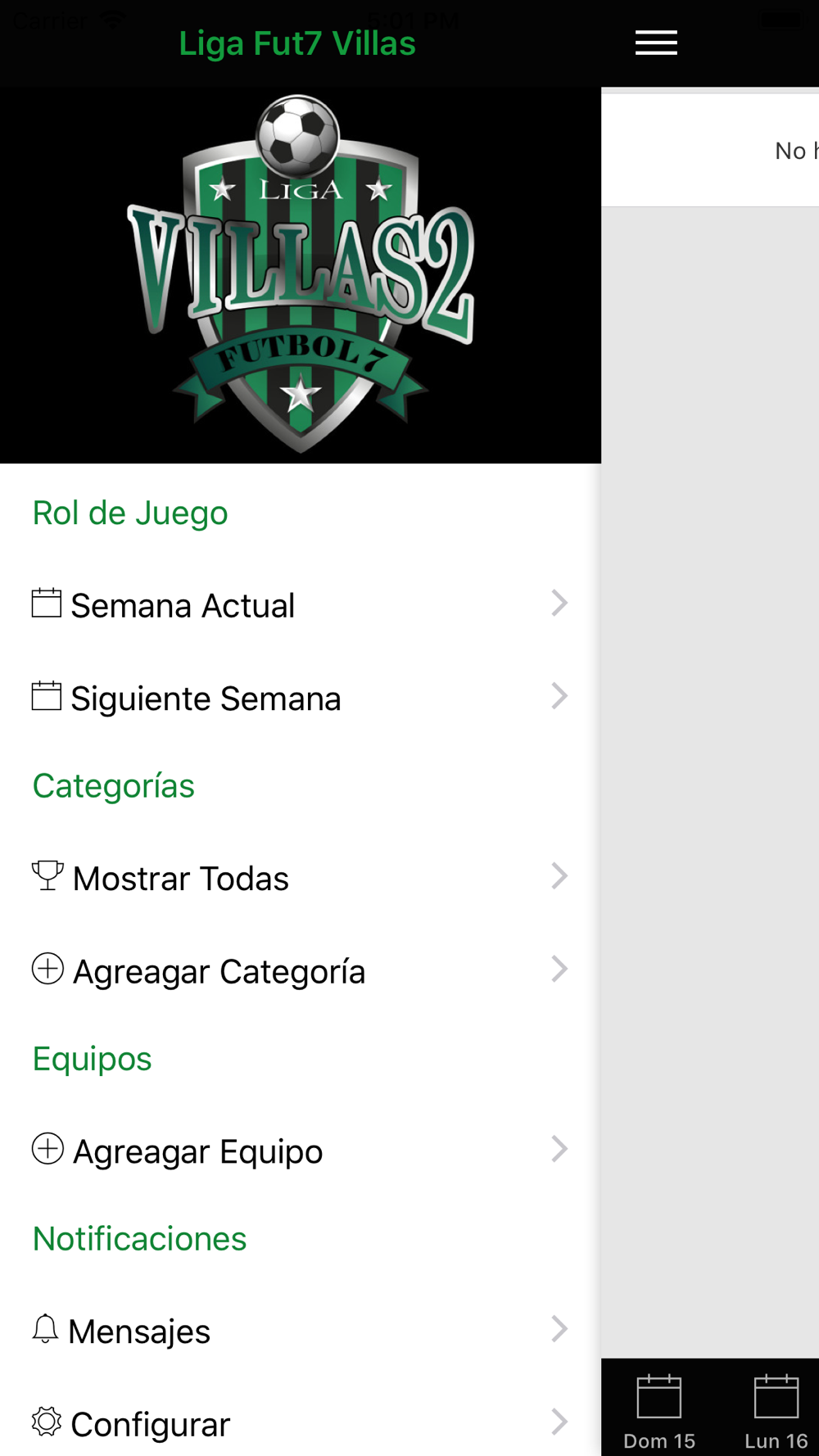Viewport: 819px width, 1456px height.
Task: Open Mensajes notifications
Action: [x=301, y=1331]
